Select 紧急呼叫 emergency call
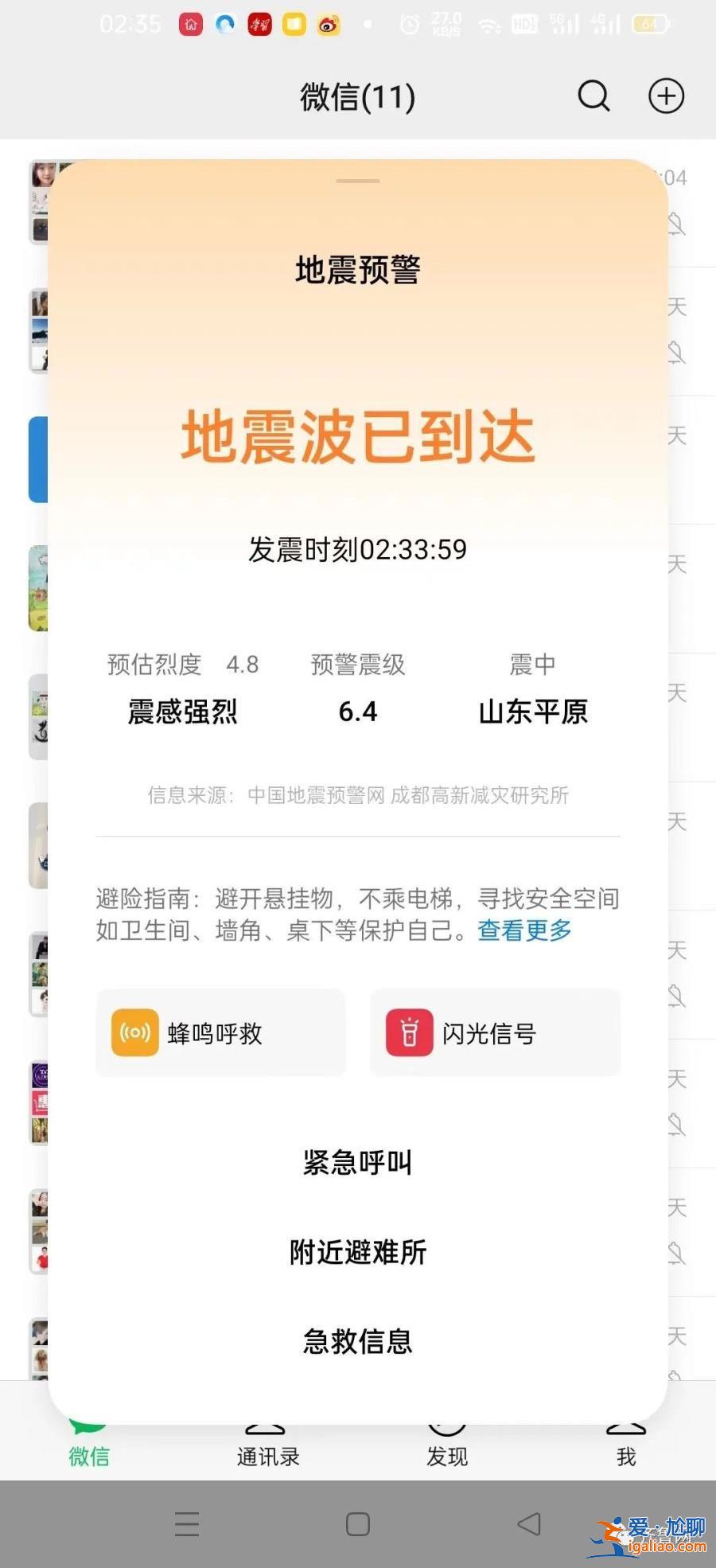The image size is (716, 1568). 357,1163
